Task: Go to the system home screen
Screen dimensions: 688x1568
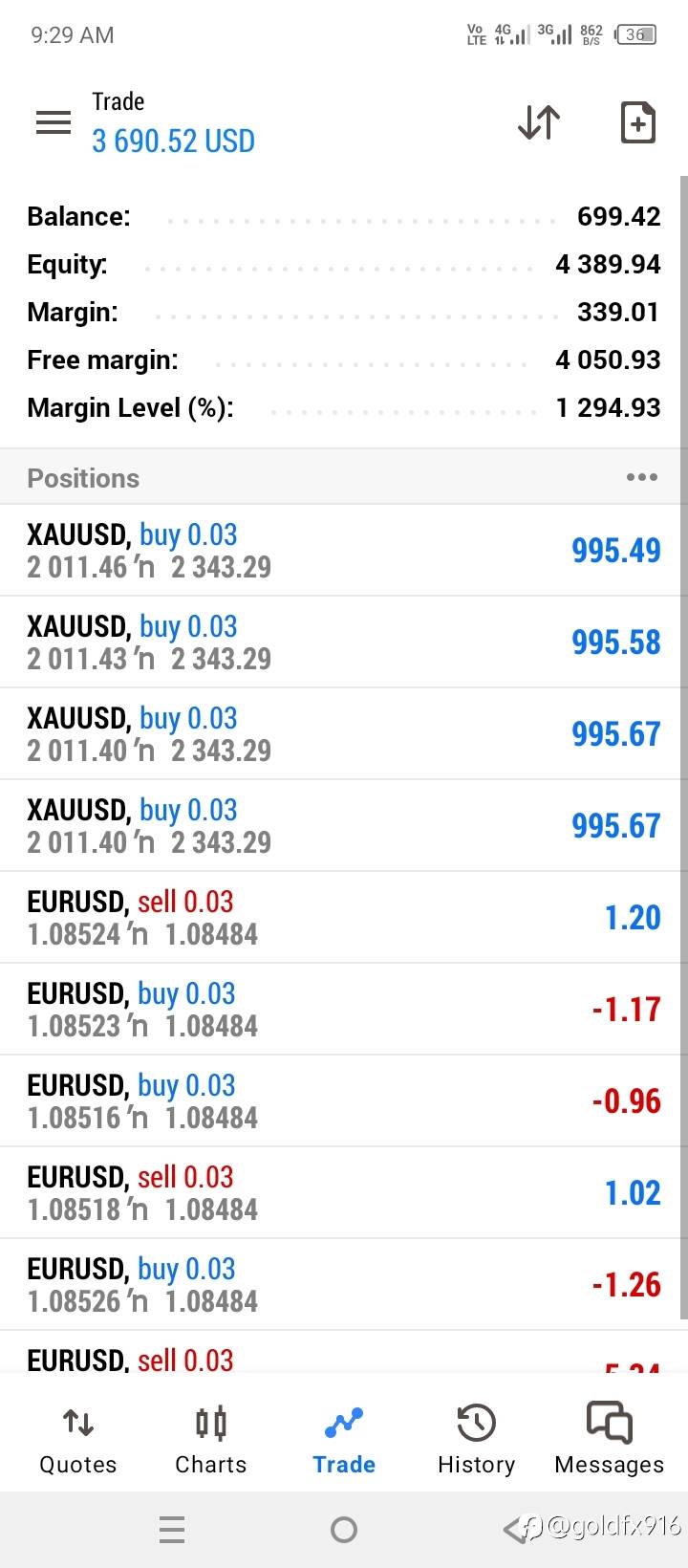Action: [344, 1530]
